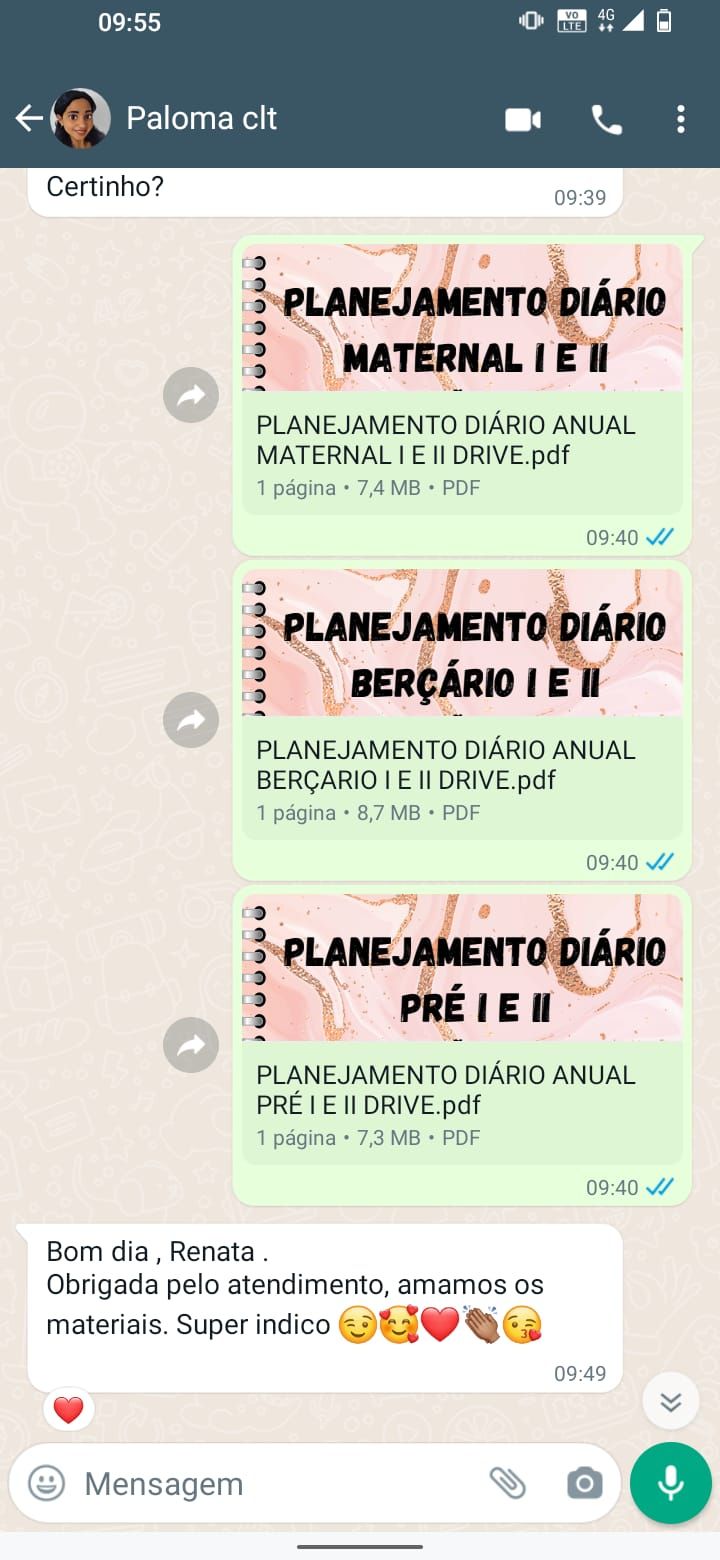Open the MATERNAL I E II DRIVE PDF
This screenshot has width=720, height=1560.
[462, 440]
